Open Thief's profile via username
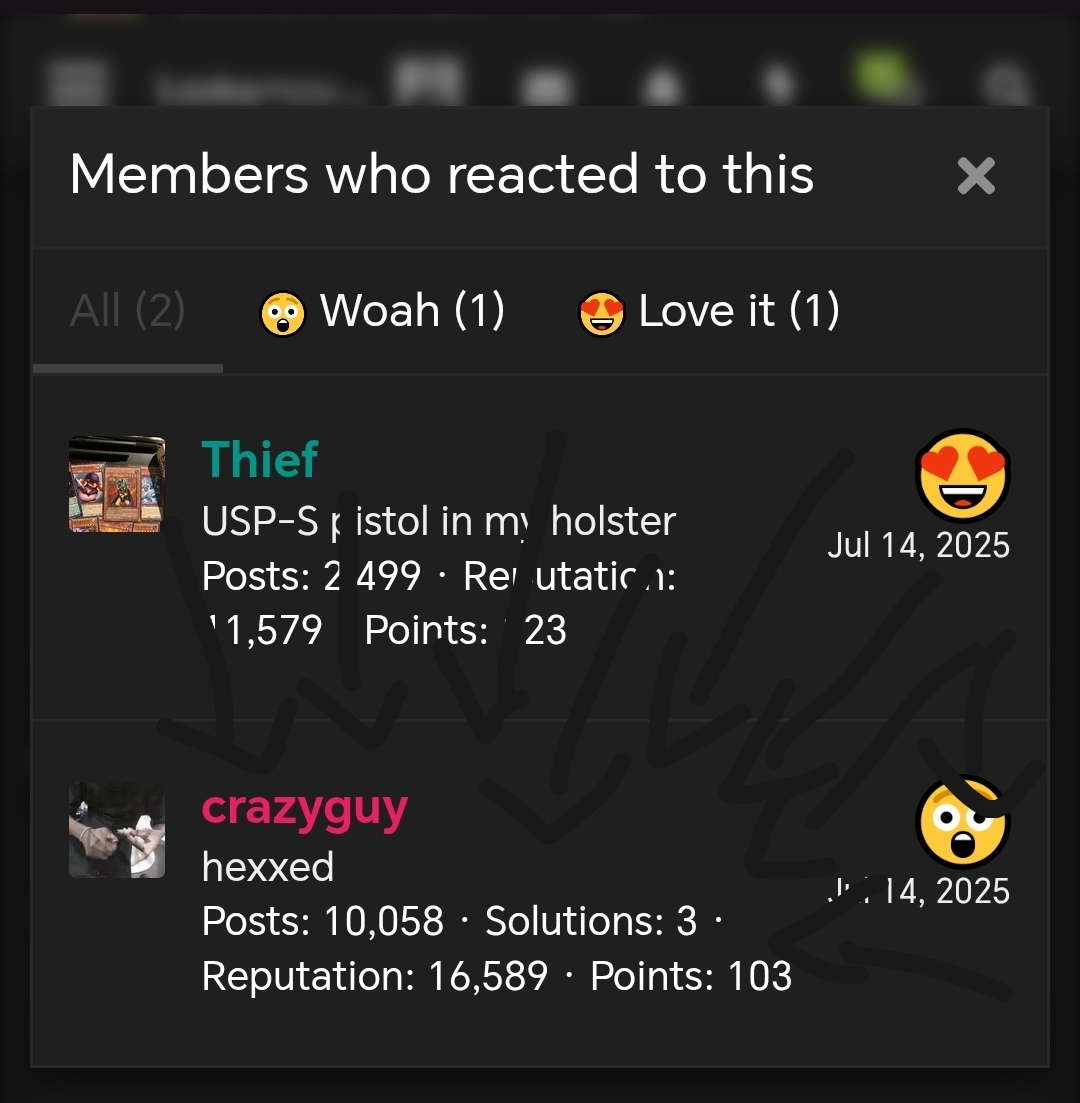1080x1103 pixels. (x=259, y=460)
